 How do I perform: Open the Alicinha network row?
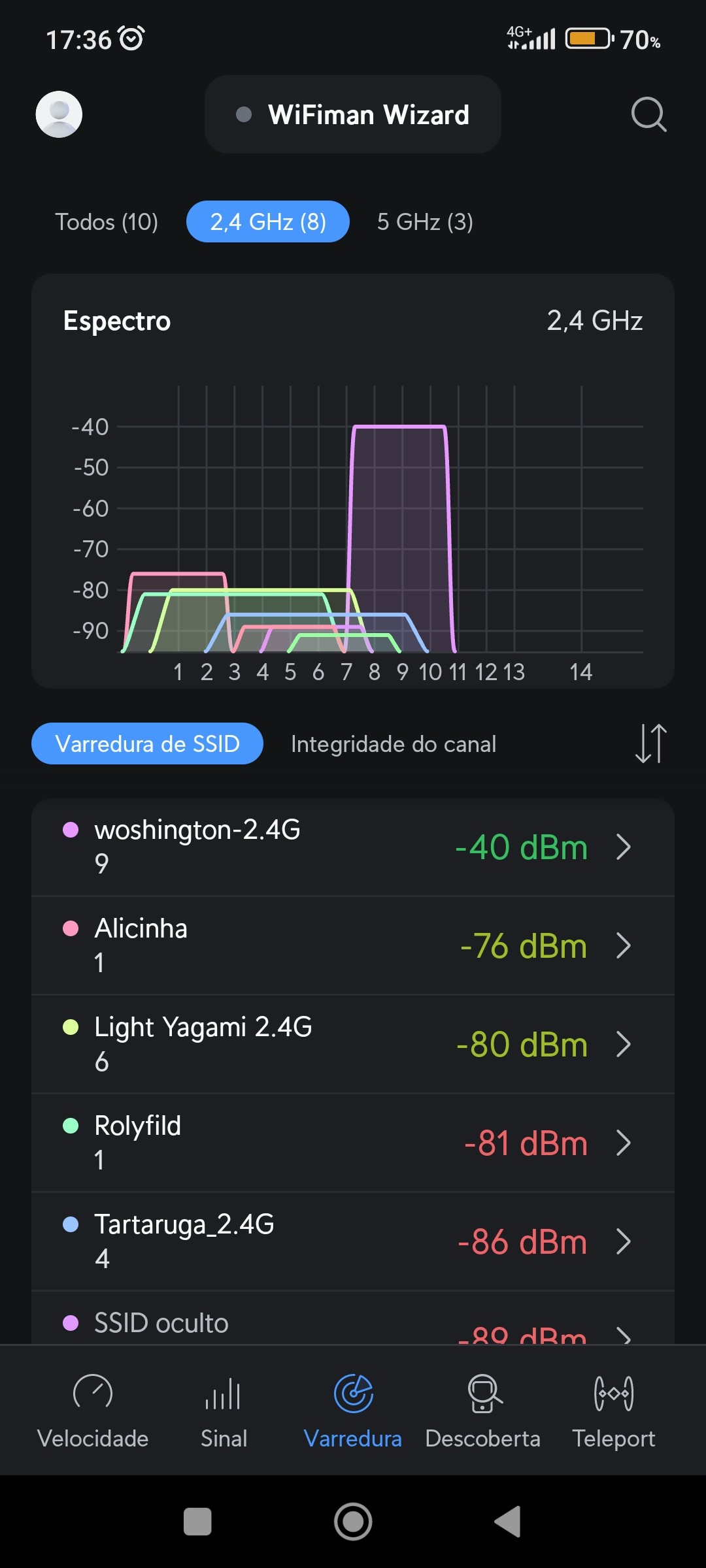(353, 945)
